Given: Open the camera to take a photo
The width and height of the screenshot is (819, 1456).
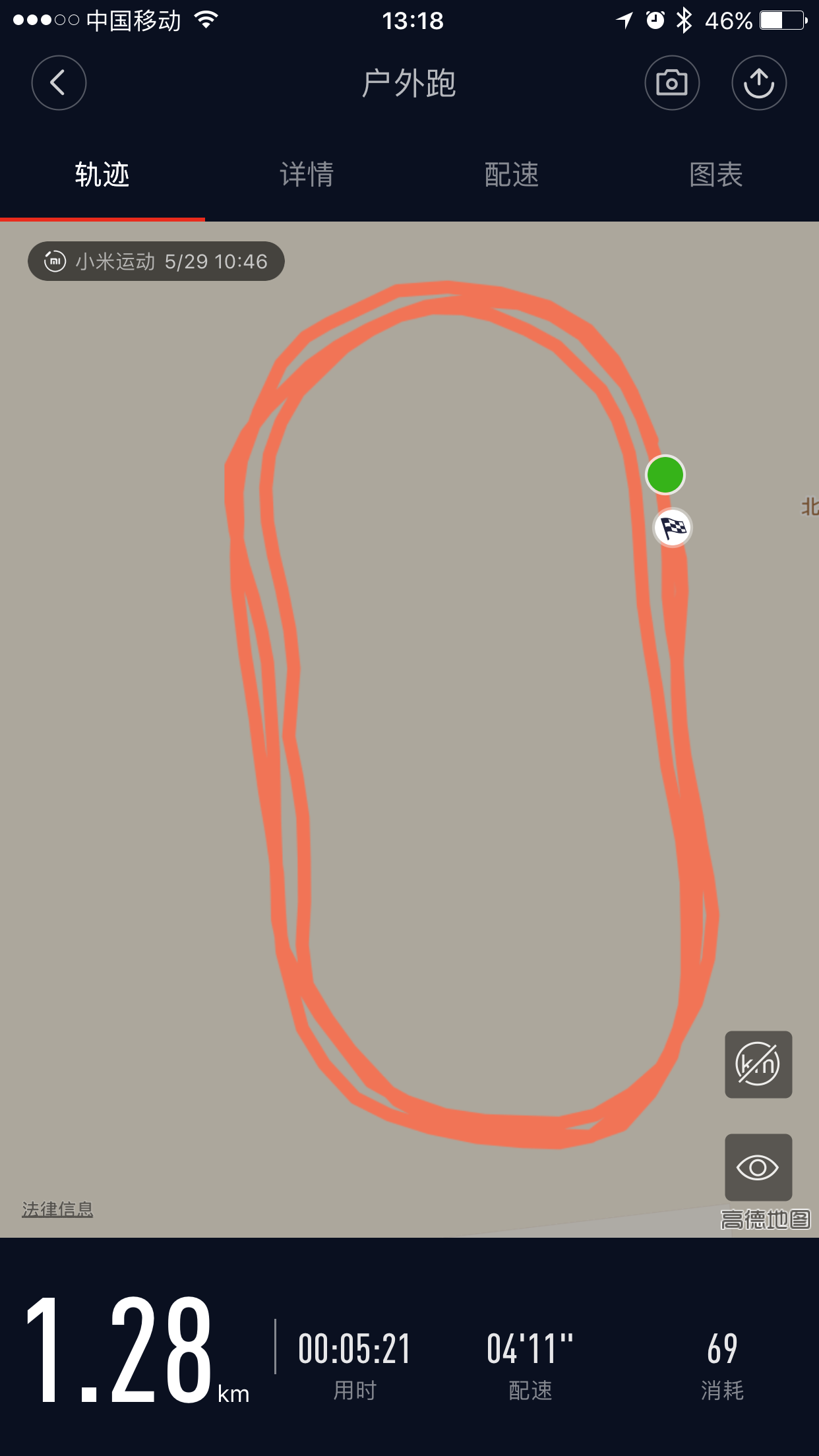Looking at the screenshot, I should [671, 83].
